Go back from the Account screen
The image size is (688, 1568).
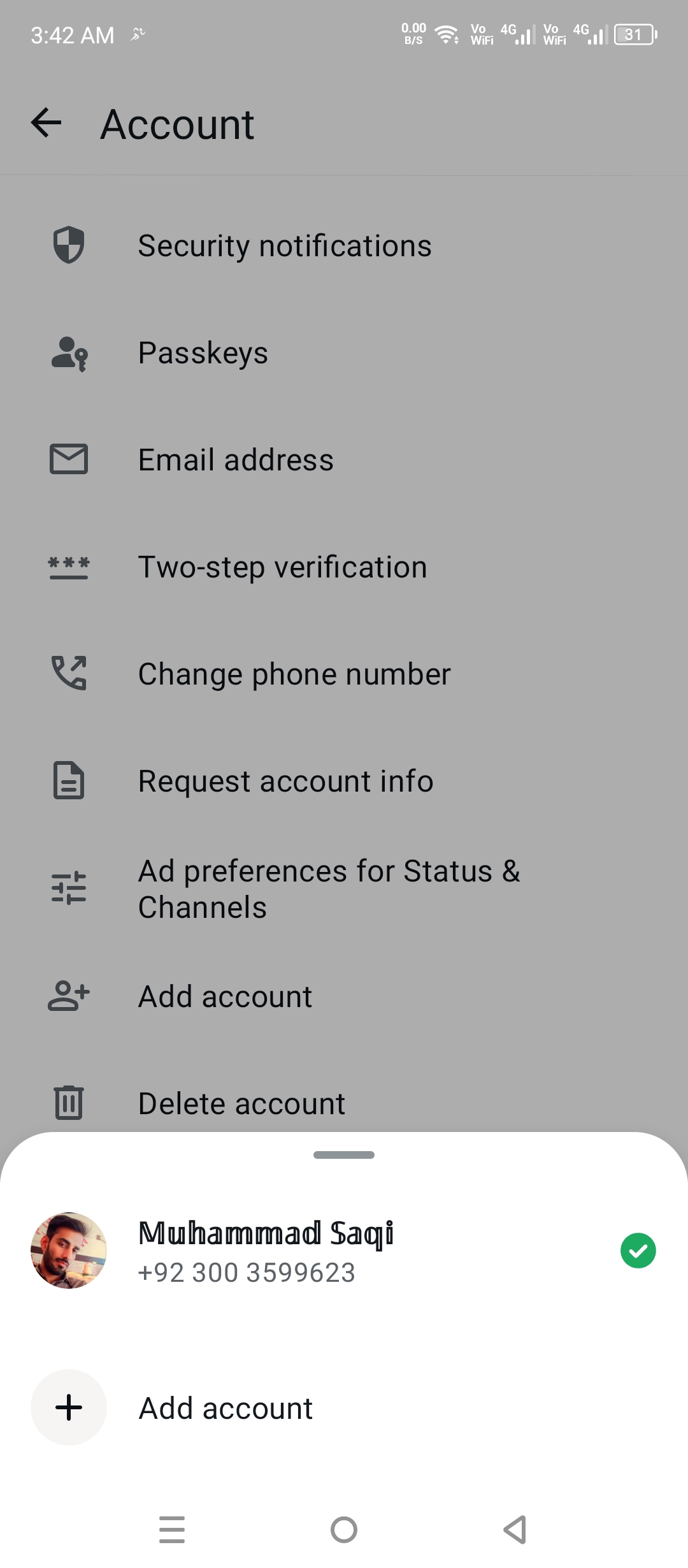click(x=47, y=123)
